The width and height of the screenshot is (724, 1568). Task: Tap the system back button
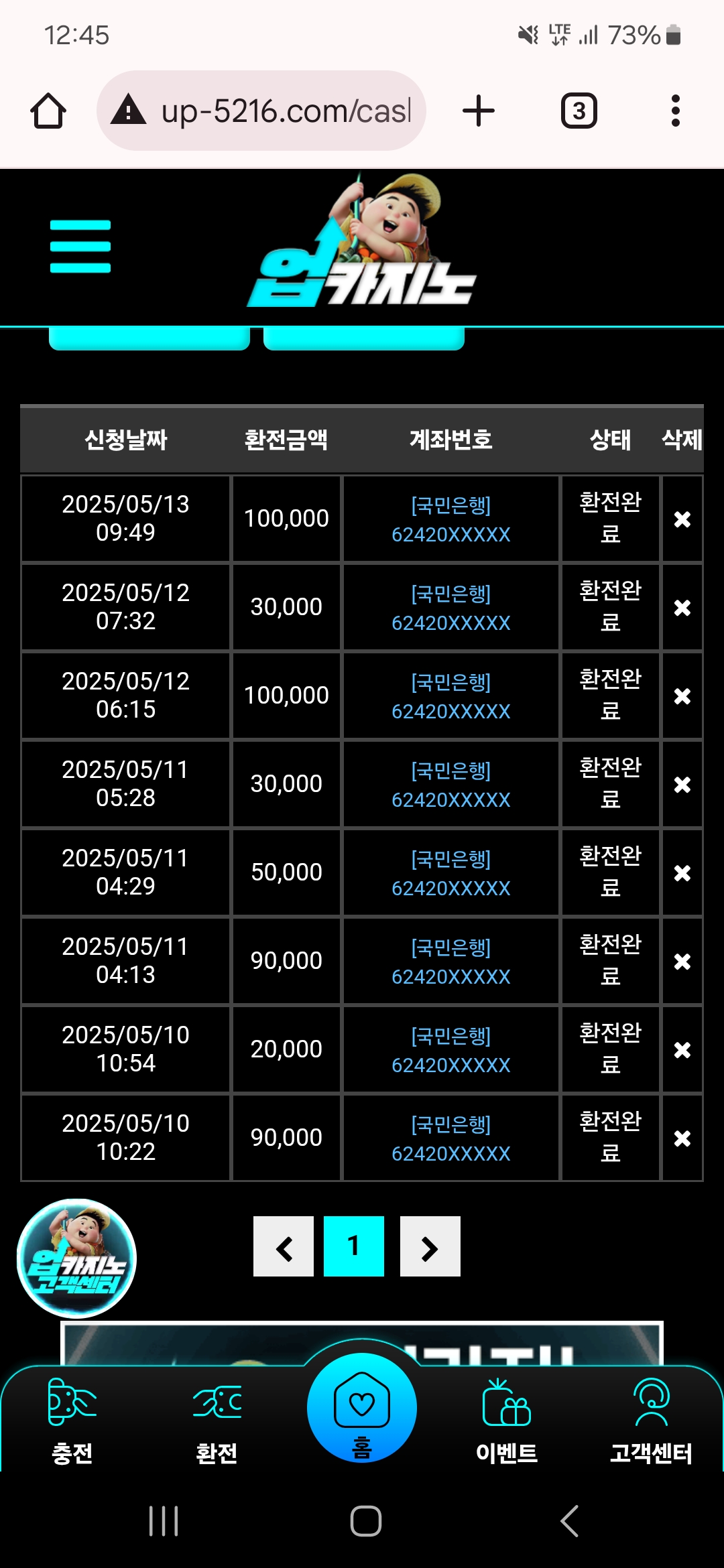[x=569, y=1520]
